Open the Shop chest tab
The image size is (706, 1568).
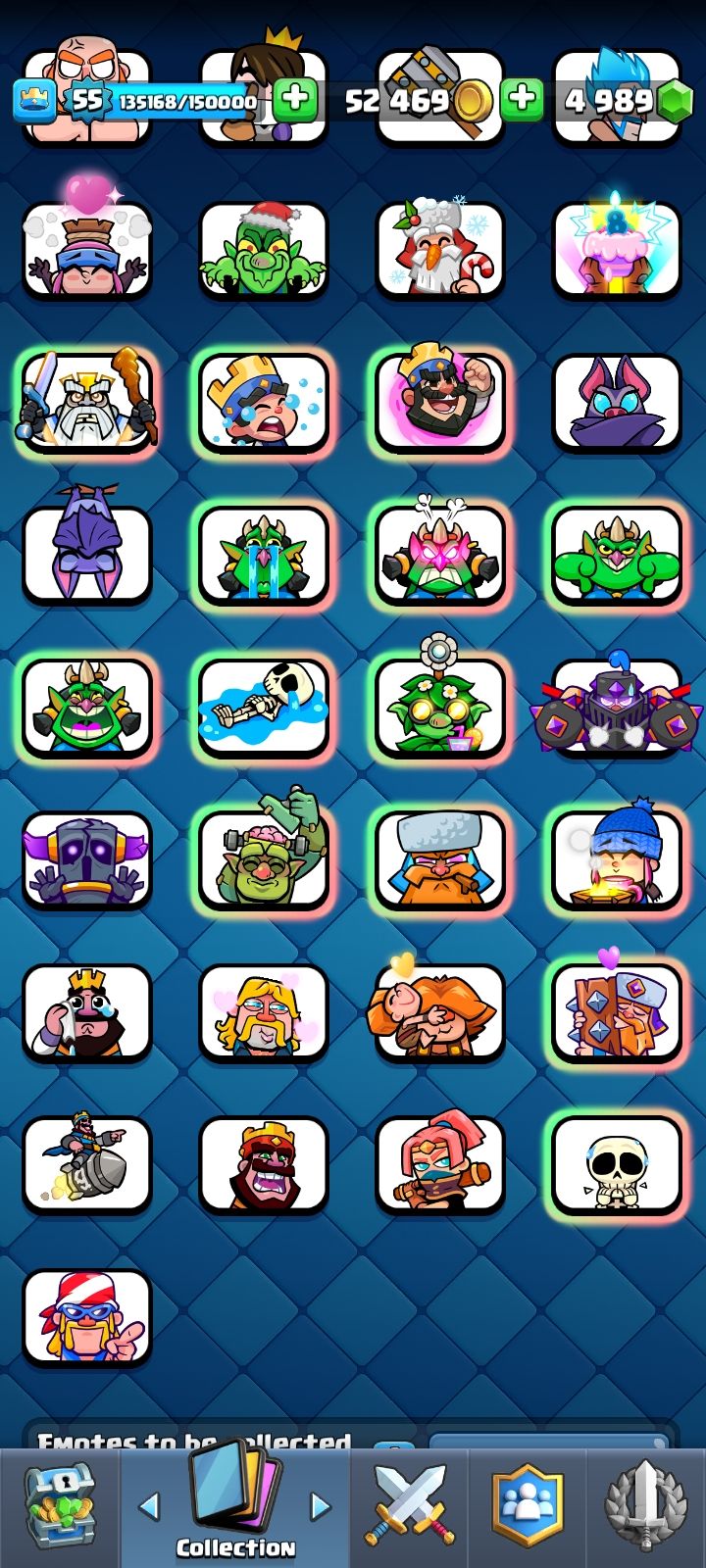click(59, 1506)
